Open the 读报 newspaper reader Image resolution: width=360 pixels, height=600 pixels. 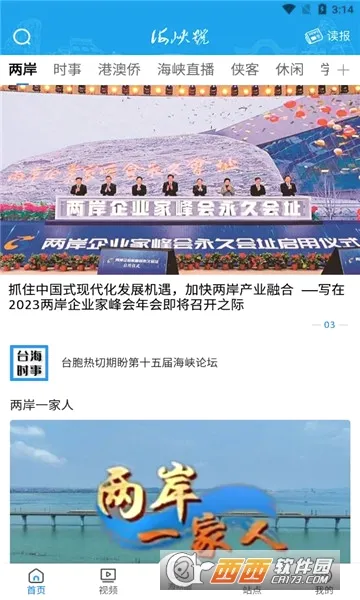point(327,36)
